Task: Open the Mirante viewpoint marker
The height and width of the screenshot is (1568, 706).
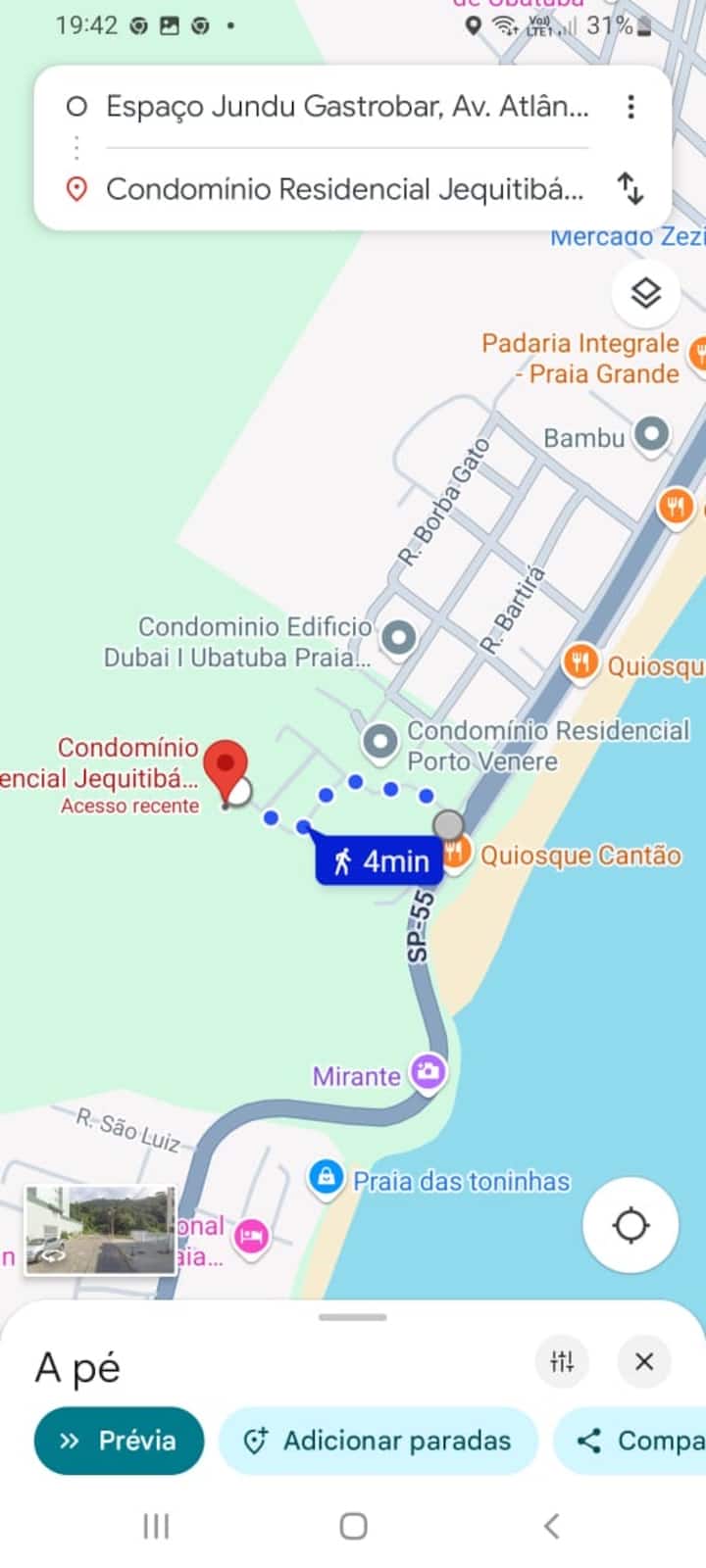Action: click(x=428, y=1071)
